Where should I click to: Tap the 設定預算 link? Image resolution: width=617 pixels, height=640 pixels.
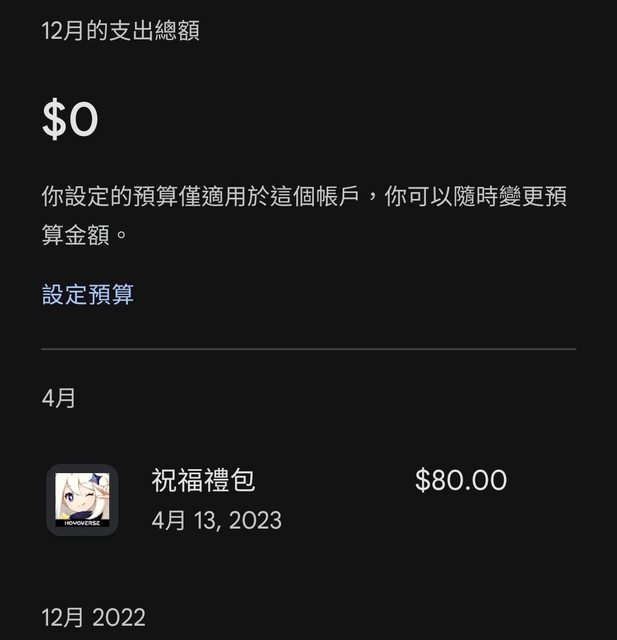[88, 294]
